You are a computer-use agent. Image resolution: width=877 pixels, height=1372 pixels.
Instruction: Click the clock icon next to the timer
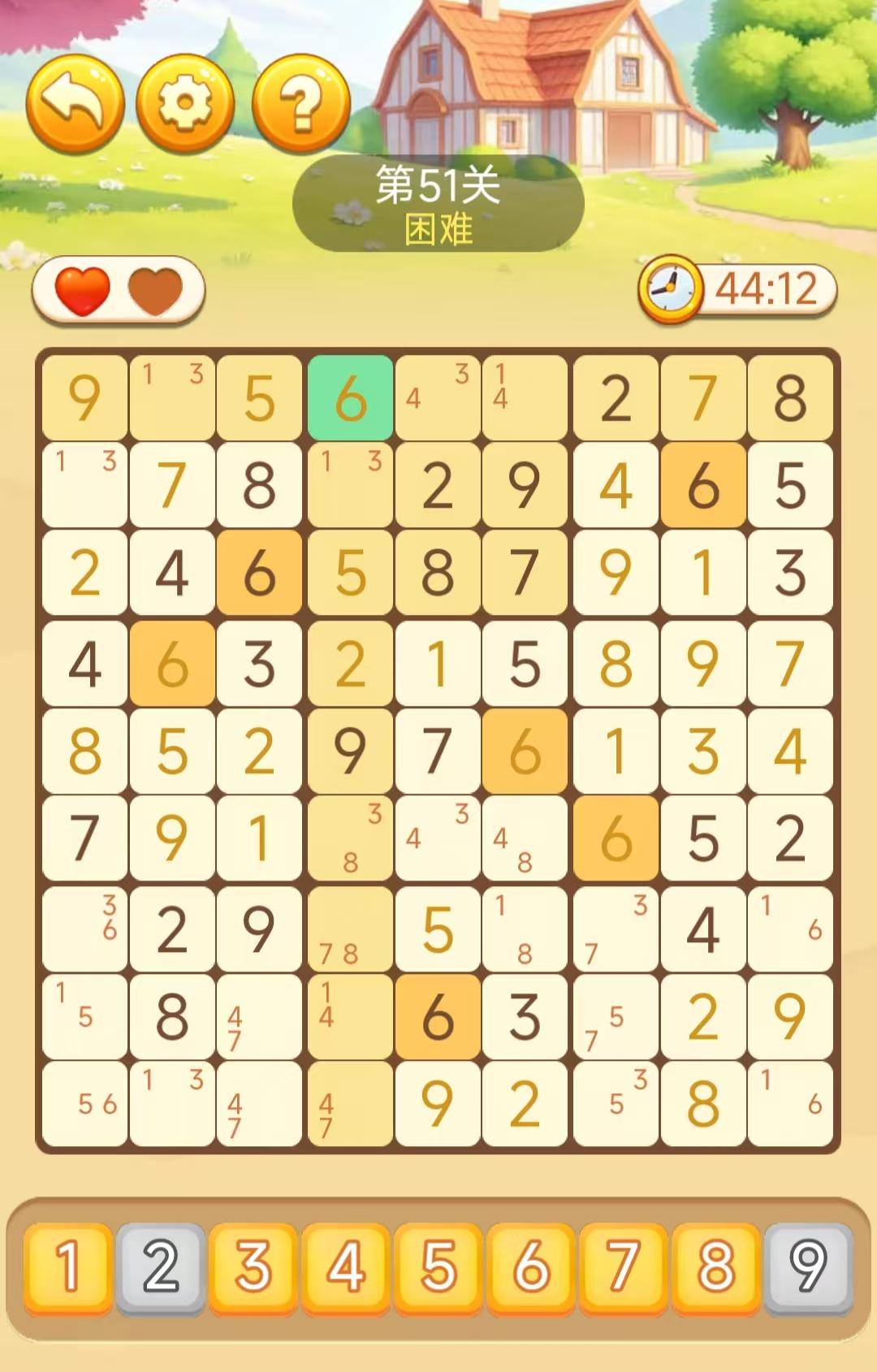pyautogui.click(x=671, y=289)
